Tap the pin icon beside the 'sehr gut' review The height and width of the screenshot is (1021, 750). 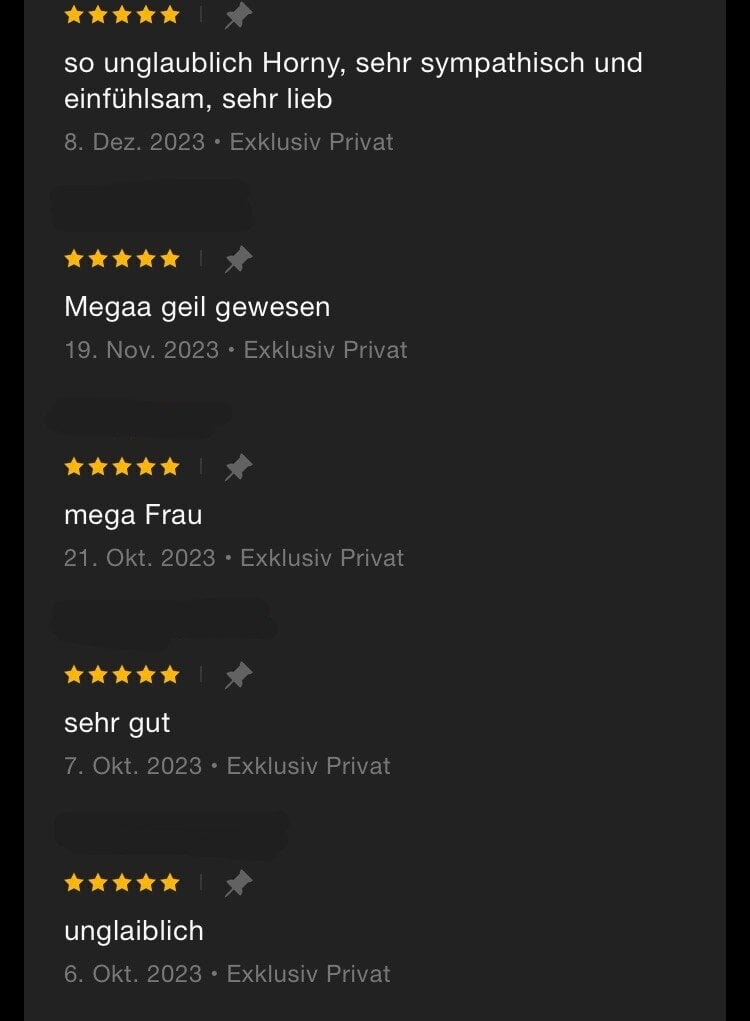(238, 674)
